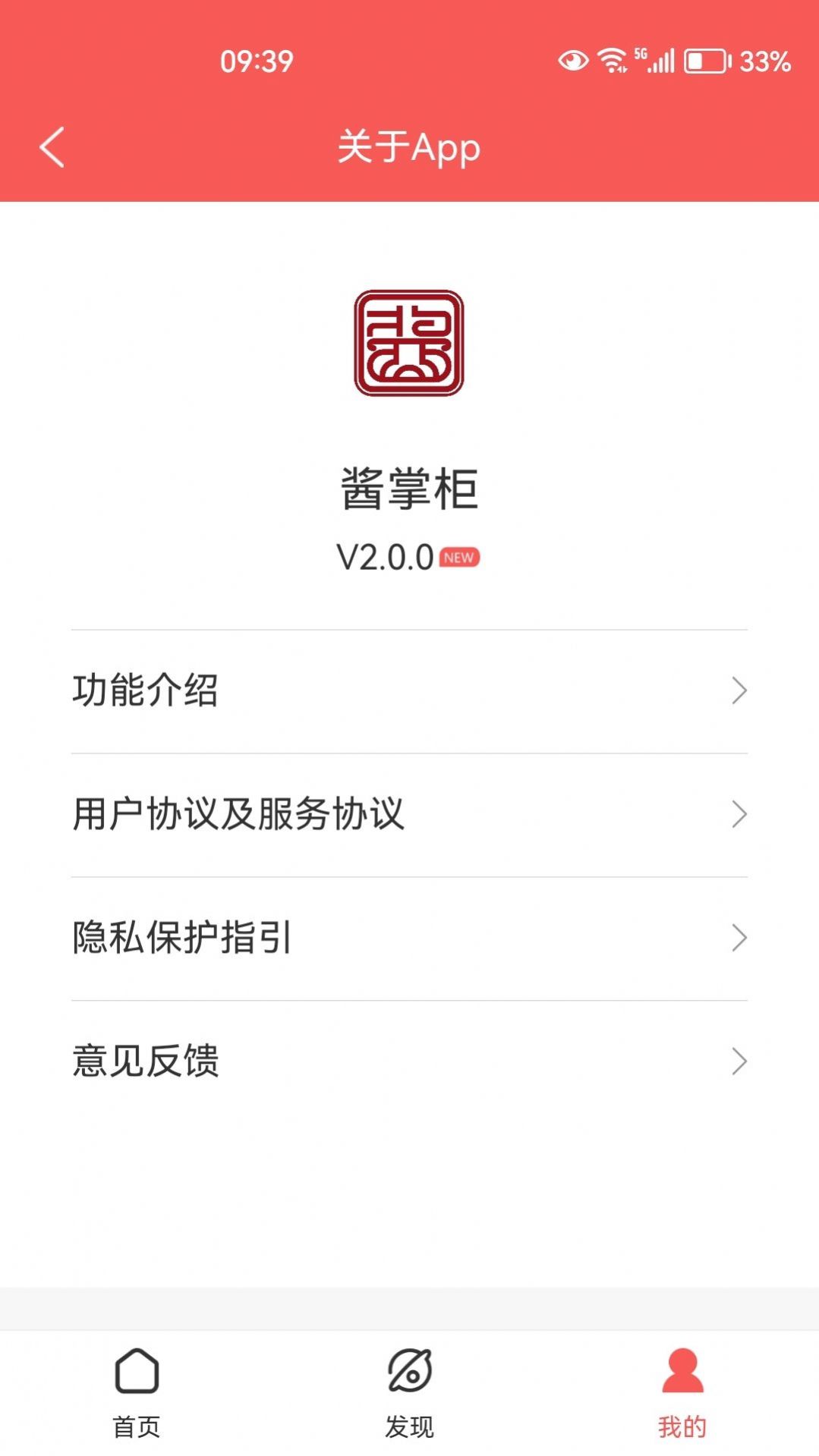This screenshot has height=1456, width=819.
Task: Tap the NEW badge next to V2.0.0
Action: pyautogui.click(x=461, y=556)
